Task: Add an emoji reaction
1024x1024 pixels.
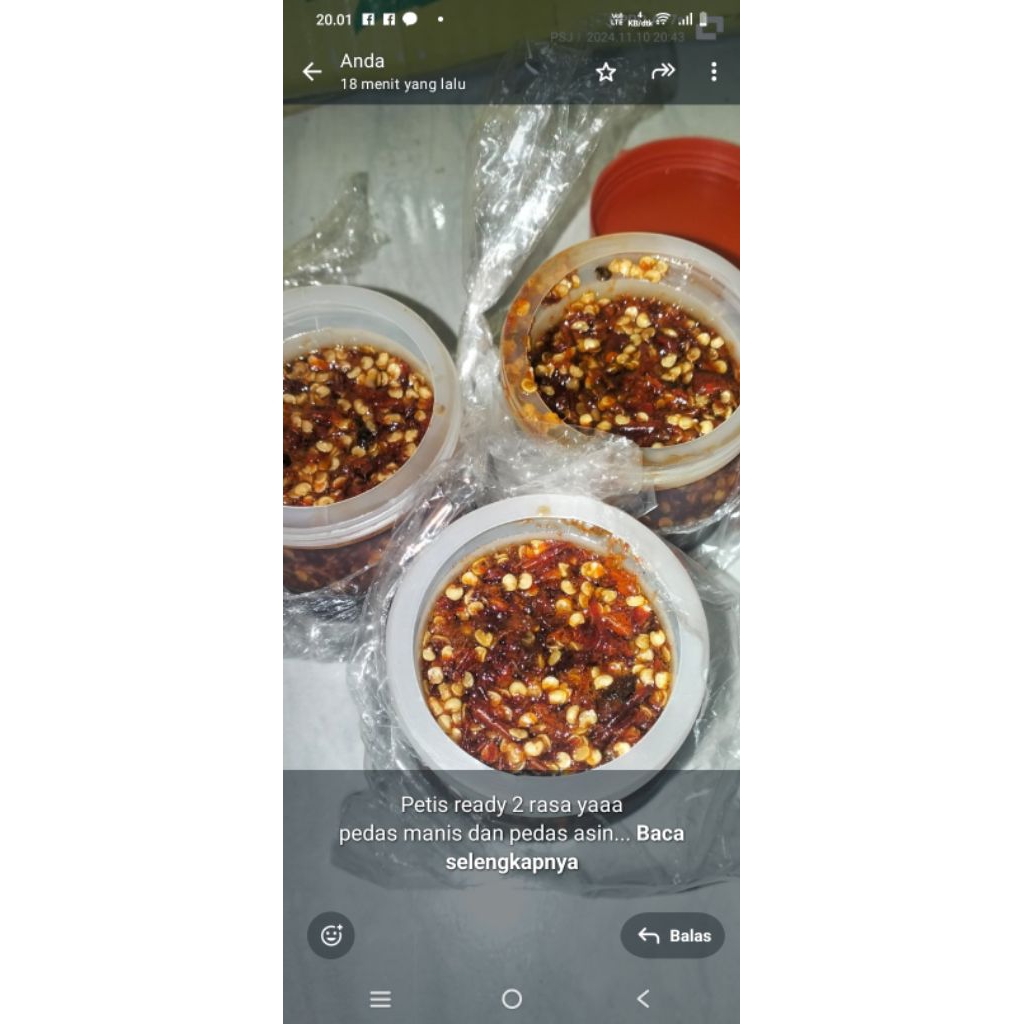Action: tap(331, 935)
